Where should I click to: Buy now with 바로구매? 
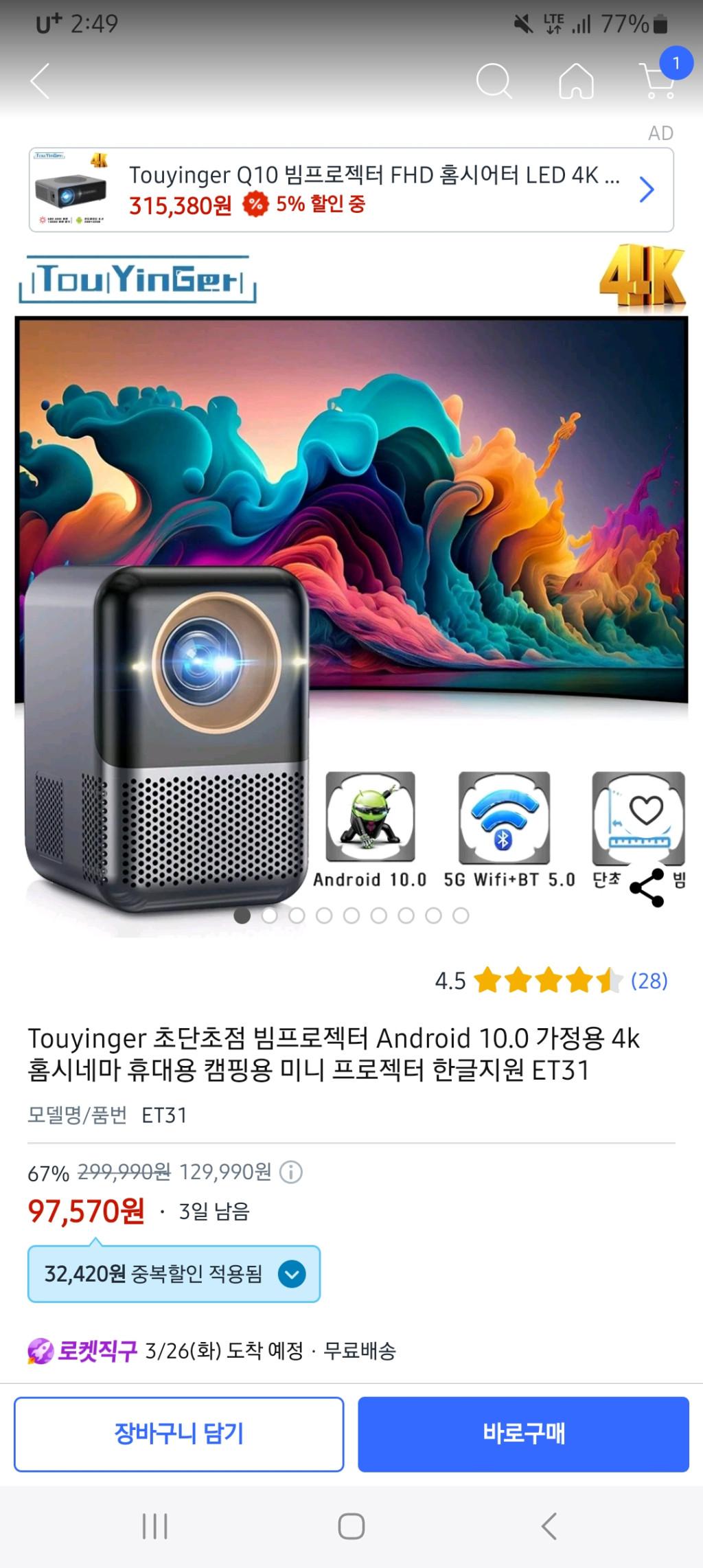coord(523,1433)
